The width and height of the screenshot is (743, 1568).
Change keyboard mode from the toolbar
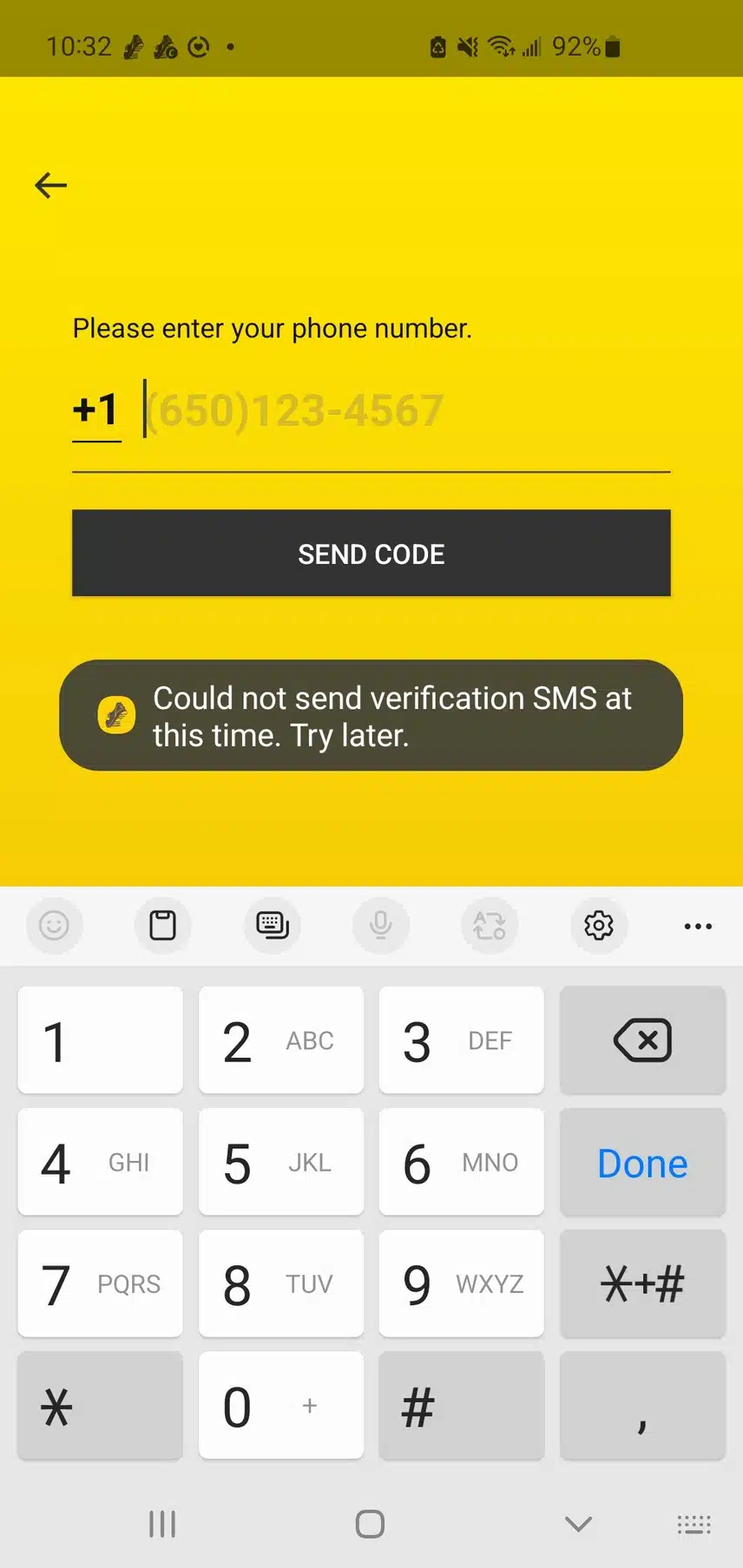click(273, 925)
